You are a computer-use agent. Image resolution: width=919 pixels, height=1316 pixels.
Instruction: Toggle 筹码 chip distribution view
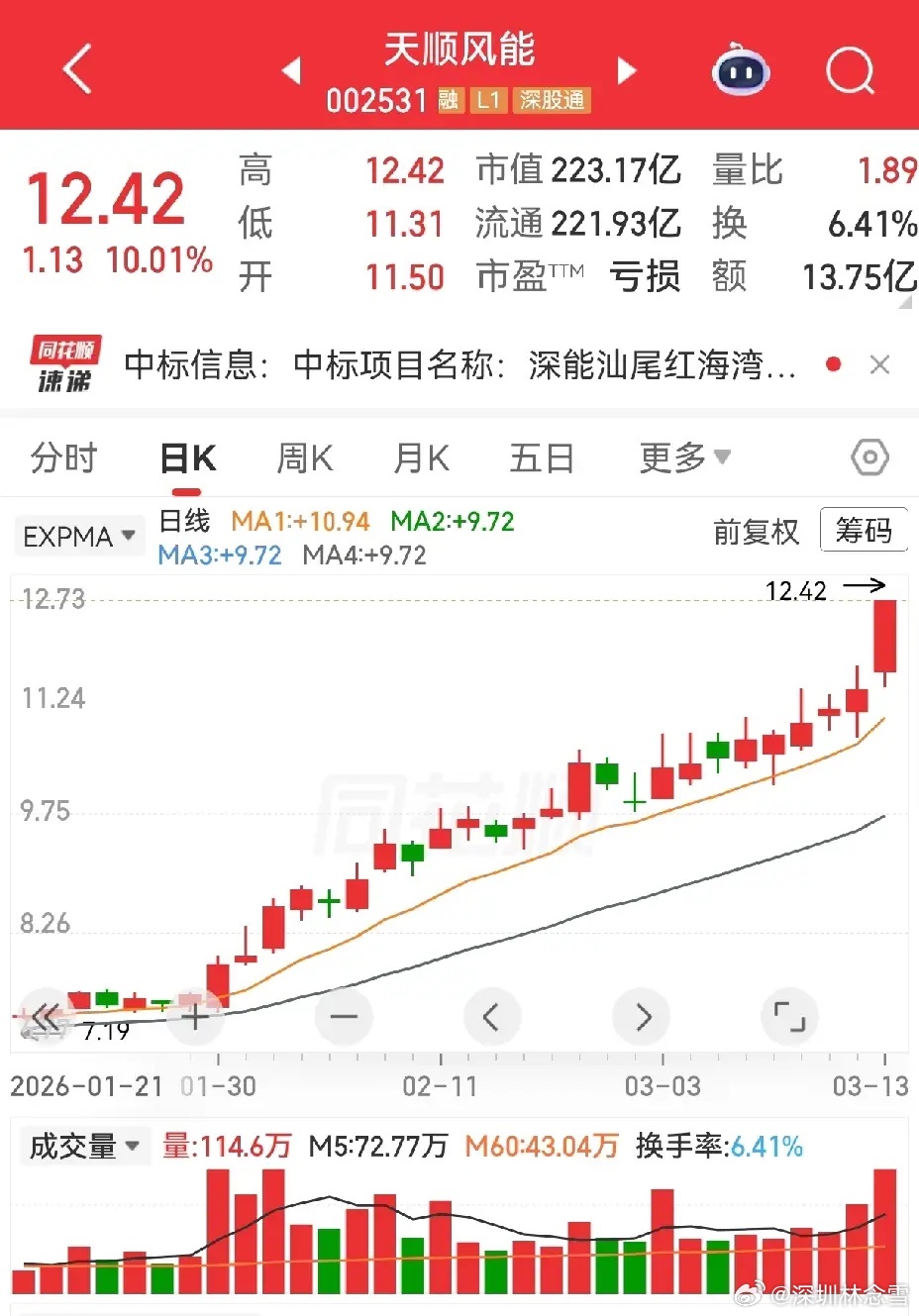[864, 531]
